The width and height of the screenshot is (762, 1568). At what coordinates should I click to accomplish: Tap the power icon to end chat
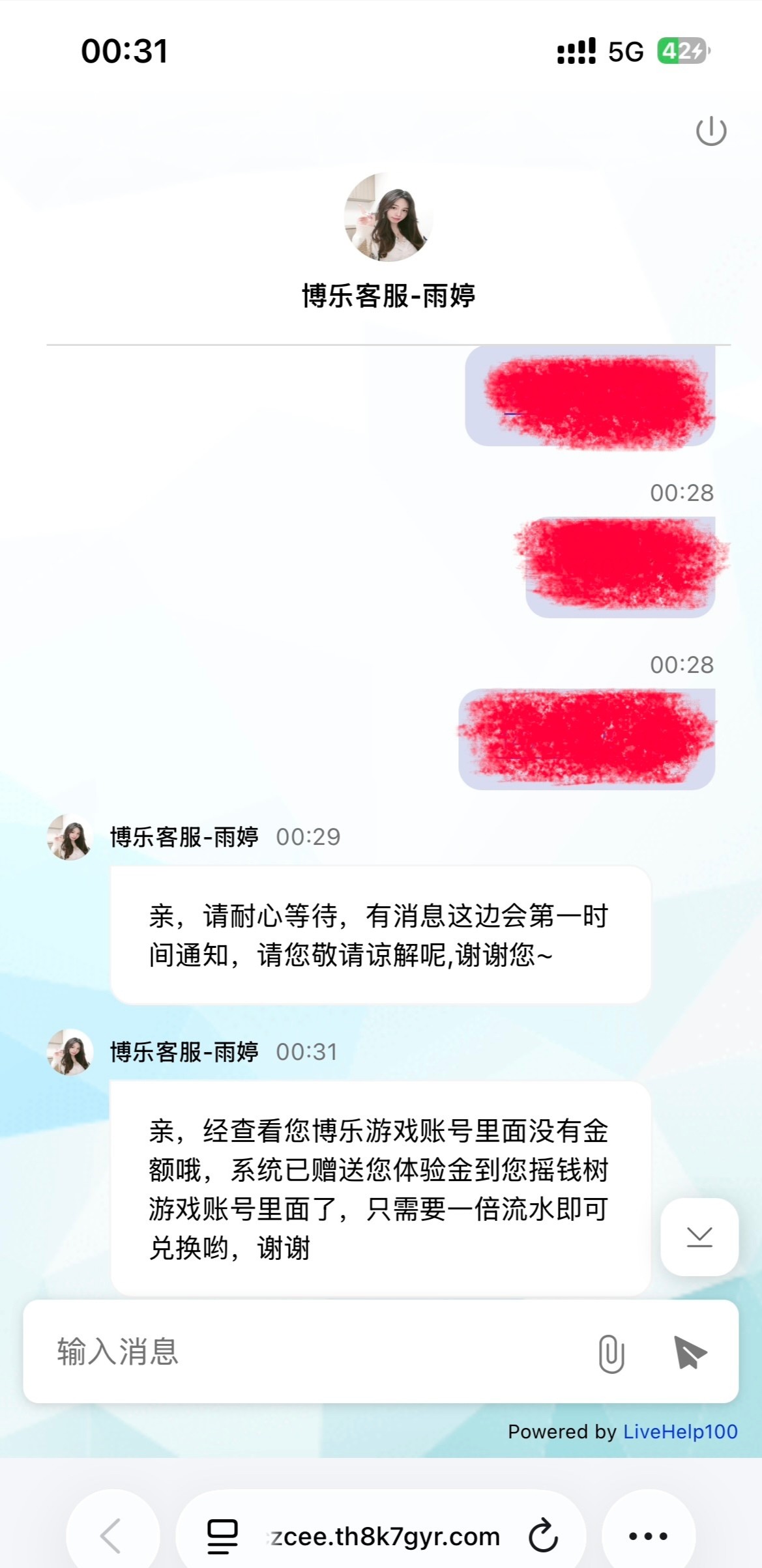tap(711, 131)
